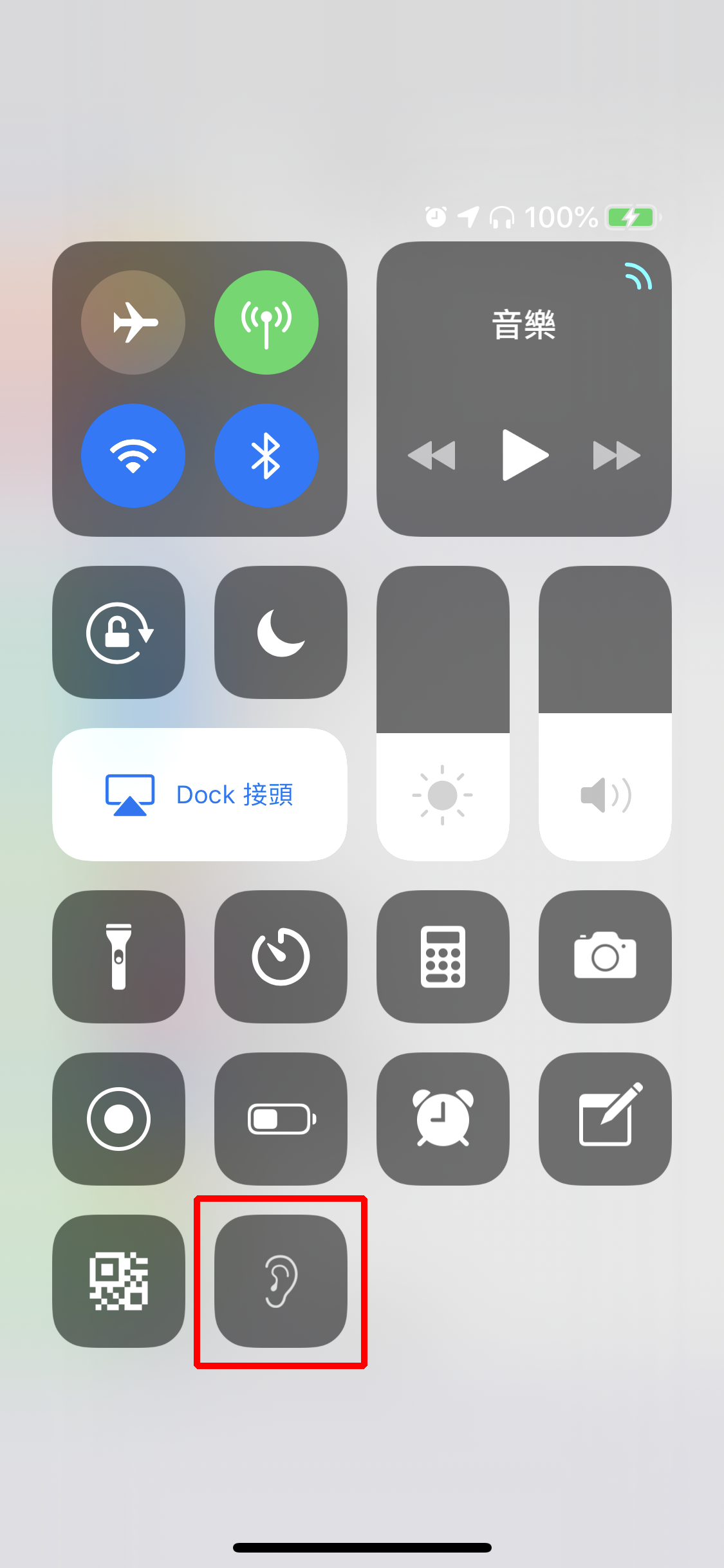Turn off Bluetooth
The image size is (724, 1568).
tap(266, 456)
